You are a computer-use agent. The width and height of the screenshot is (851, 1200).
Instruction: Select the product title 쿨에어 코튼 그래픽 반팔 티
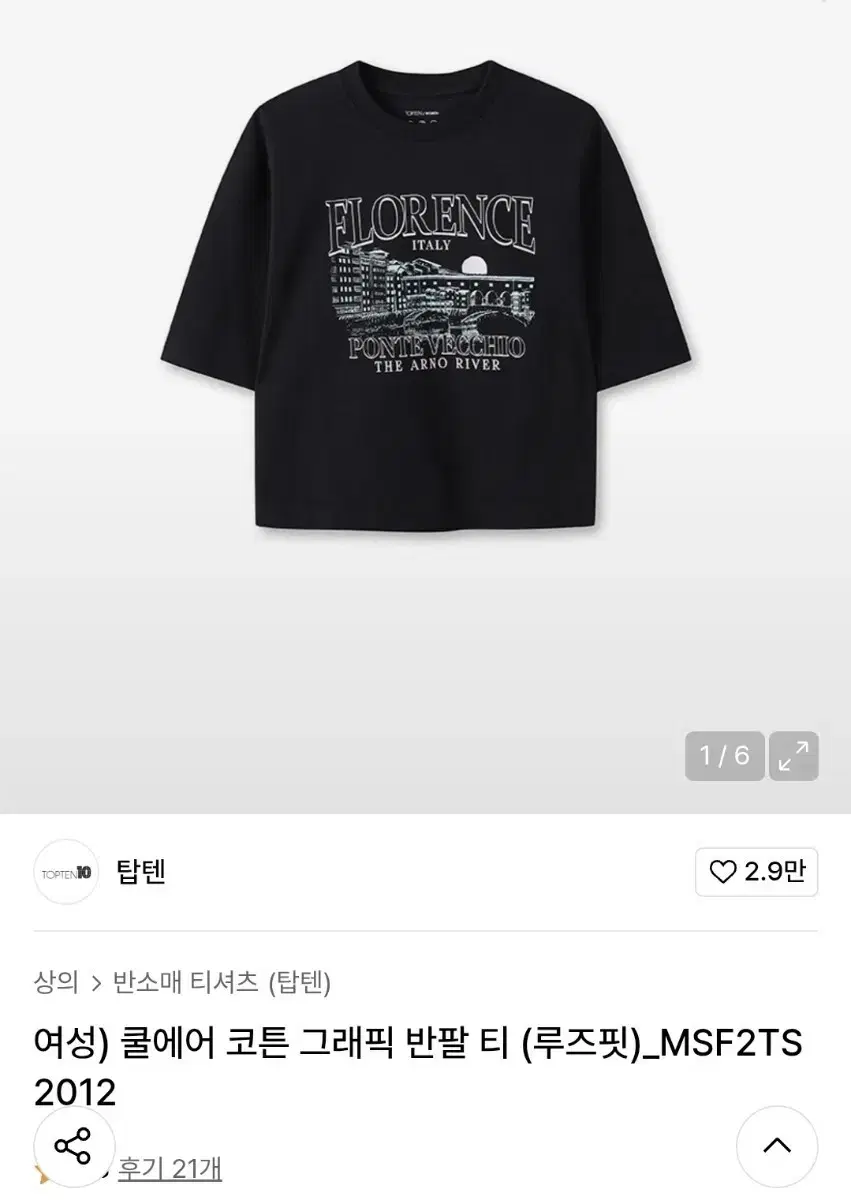click(x=300, y=1042)
